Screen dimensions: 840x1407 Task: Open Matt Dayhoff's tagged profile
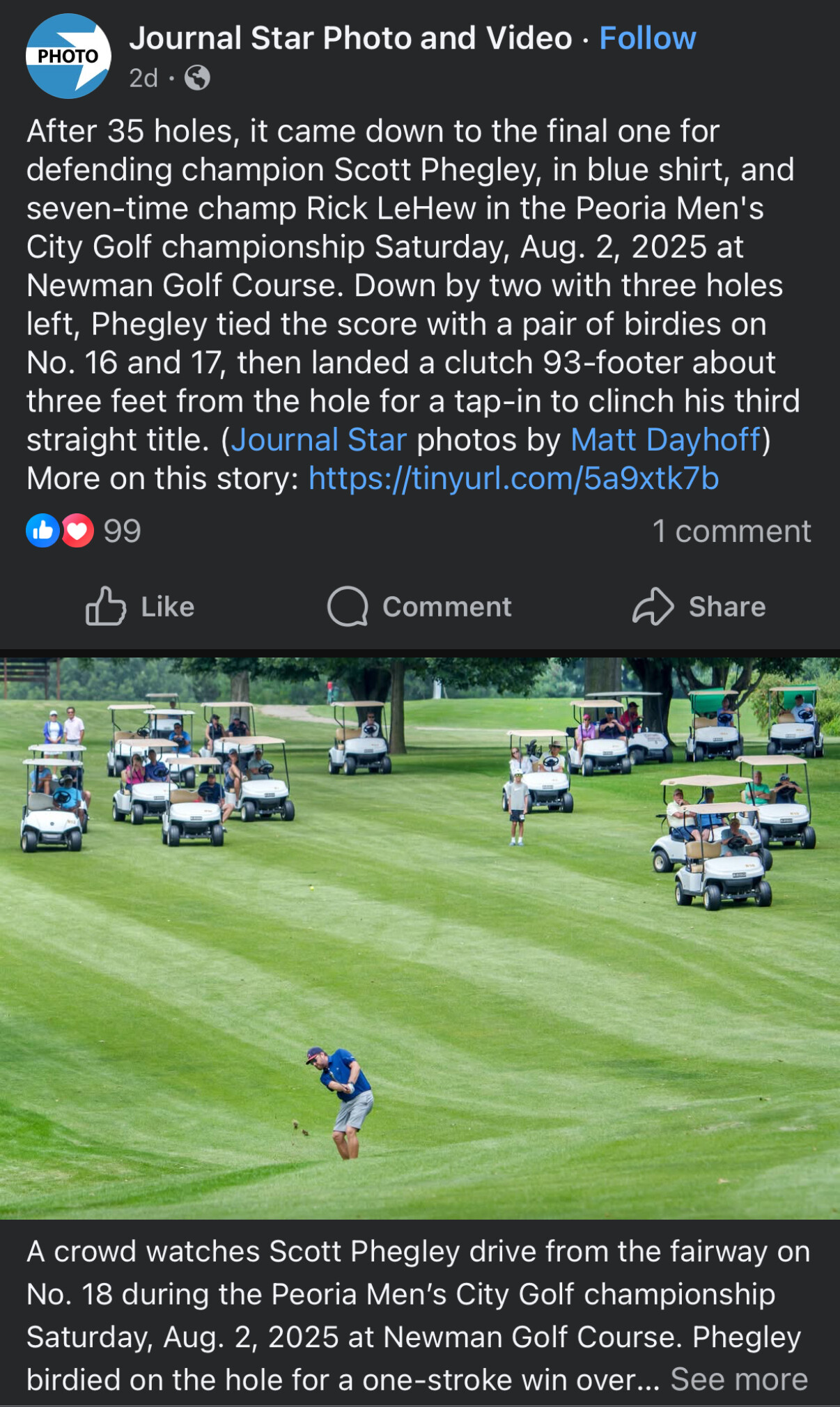pyautogui.click(x=666, y=440)
